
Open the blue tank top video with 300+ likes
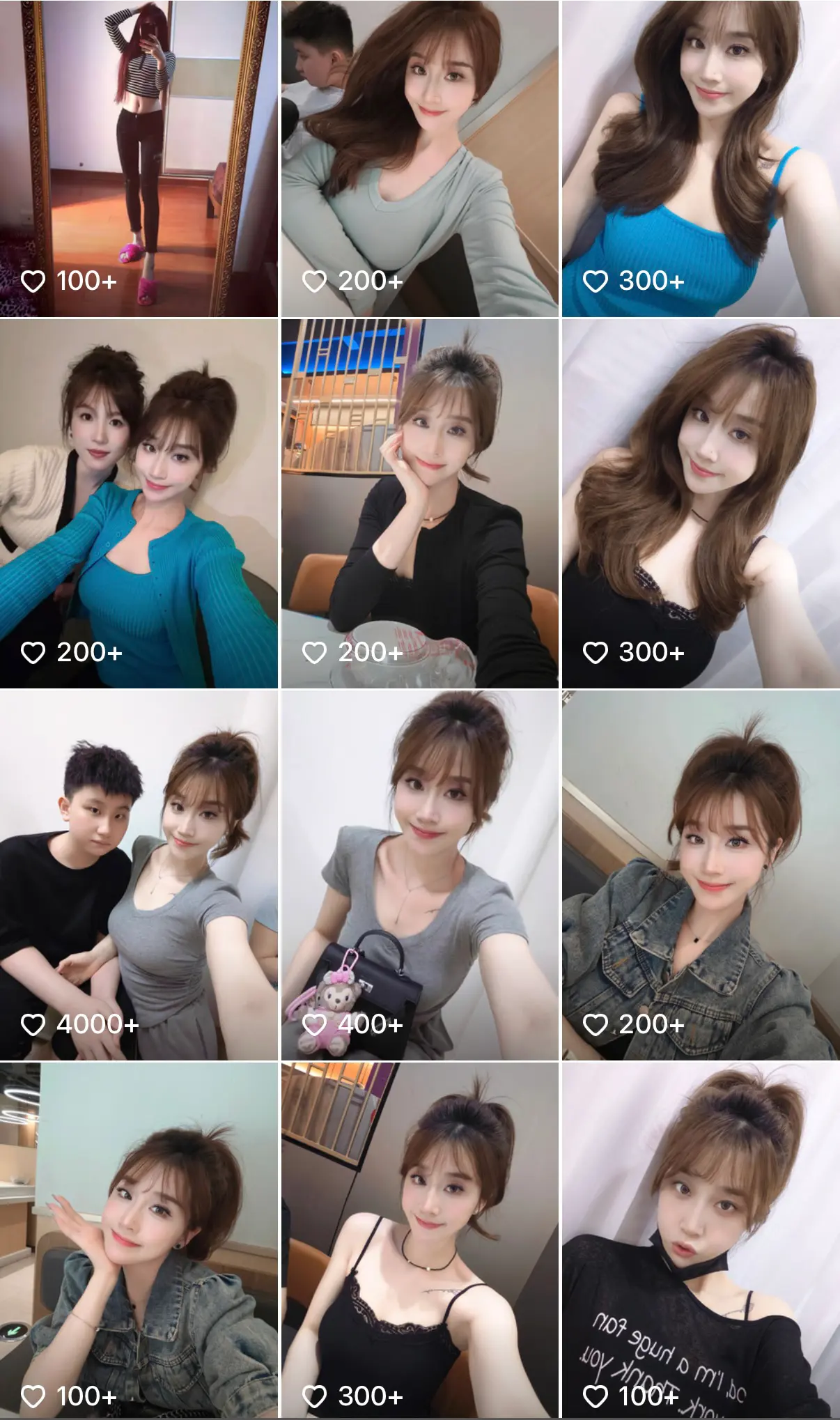701,159
